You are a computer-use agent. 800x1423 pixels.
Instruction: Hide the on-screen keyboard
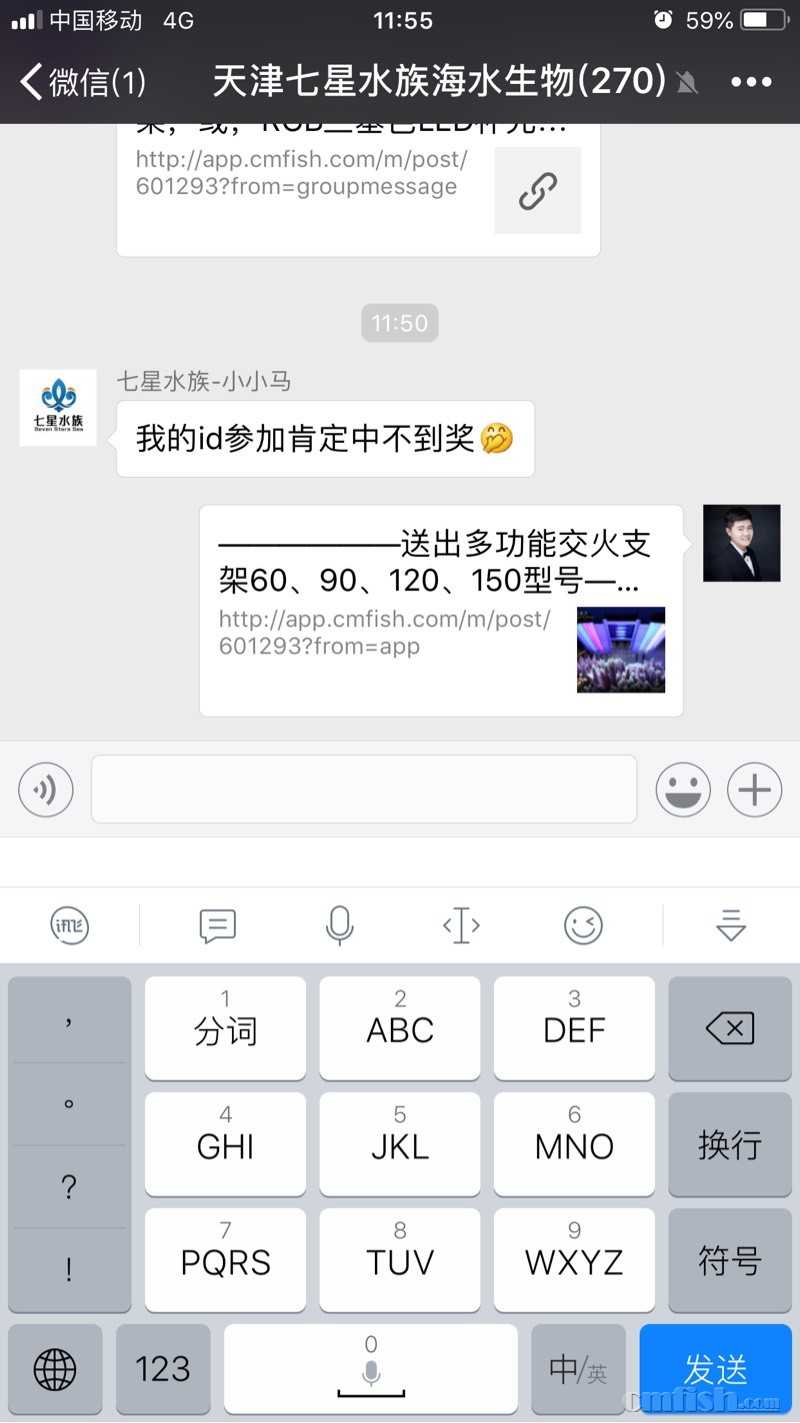pos(731,926)
